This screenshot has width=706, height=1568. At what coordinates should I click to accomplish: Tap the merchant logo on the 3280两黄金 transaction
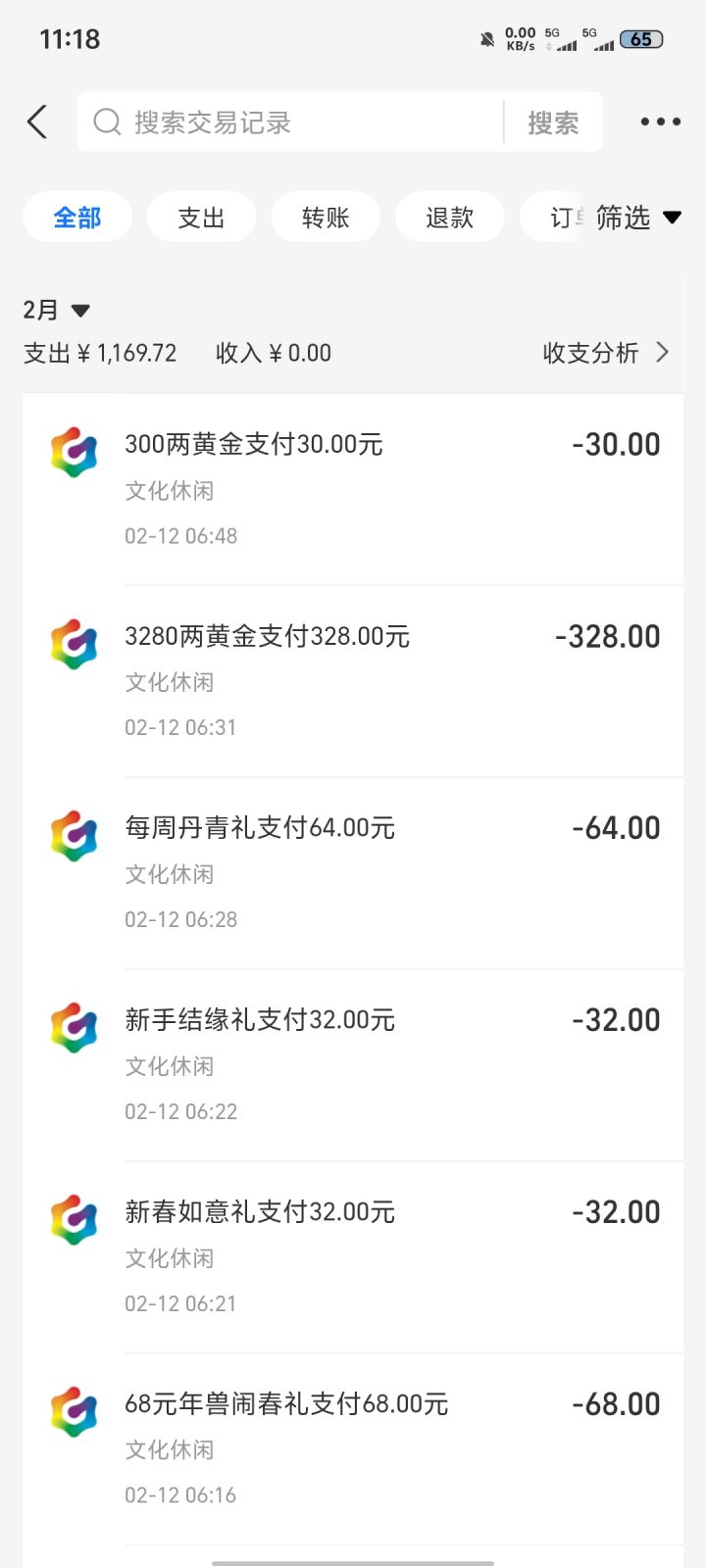[74, 644]
